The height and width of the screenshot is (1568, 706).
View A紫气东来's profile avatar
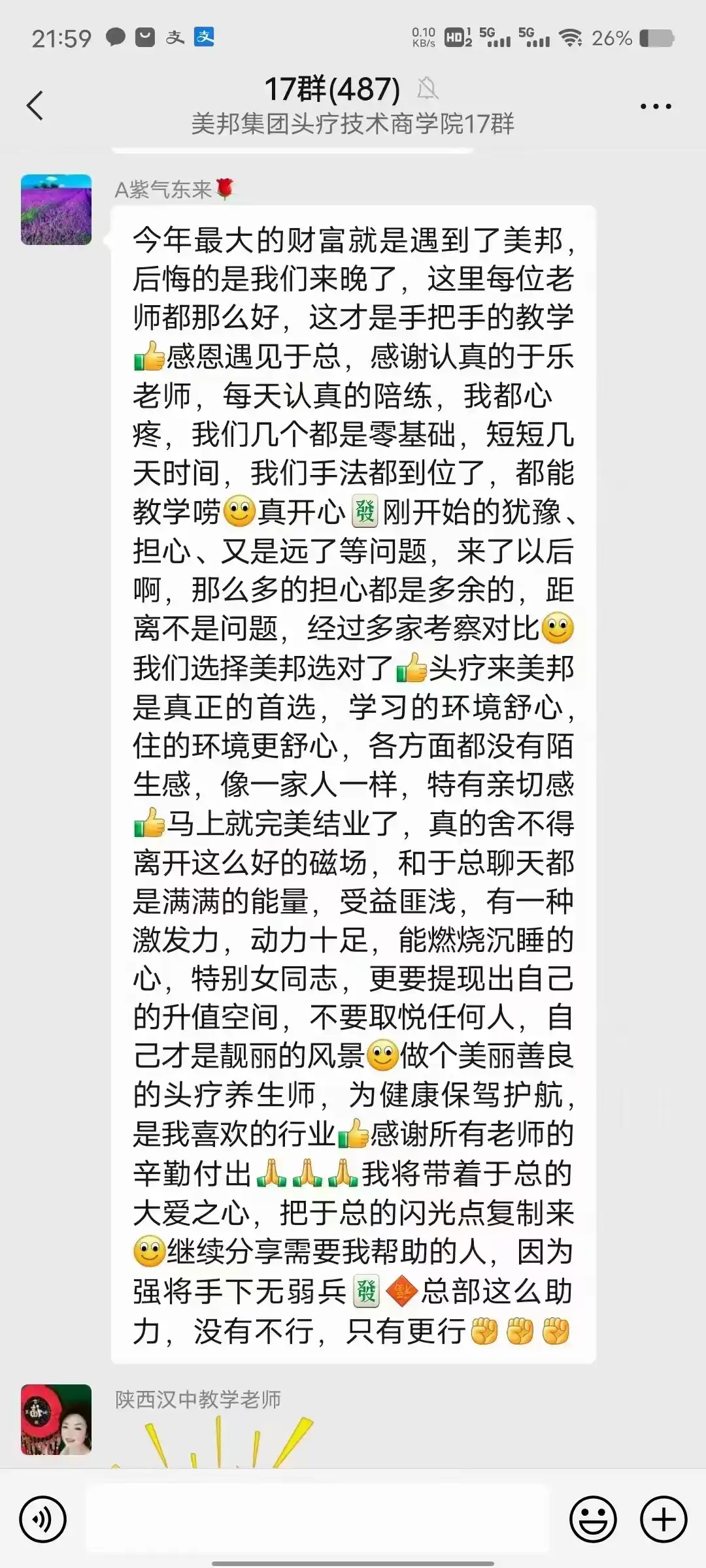tap(56, 210)
